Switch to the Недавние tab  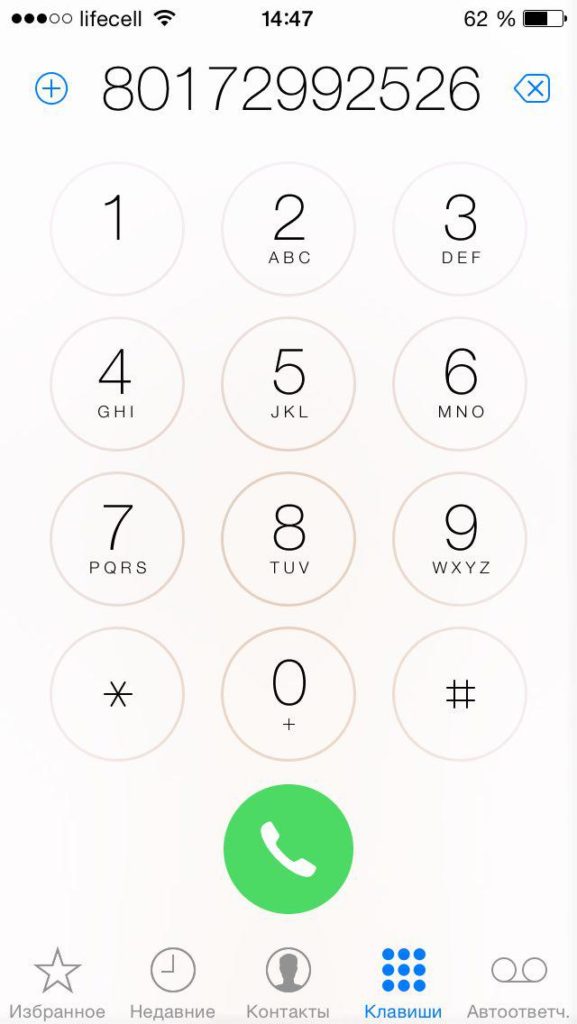[172, 984]
